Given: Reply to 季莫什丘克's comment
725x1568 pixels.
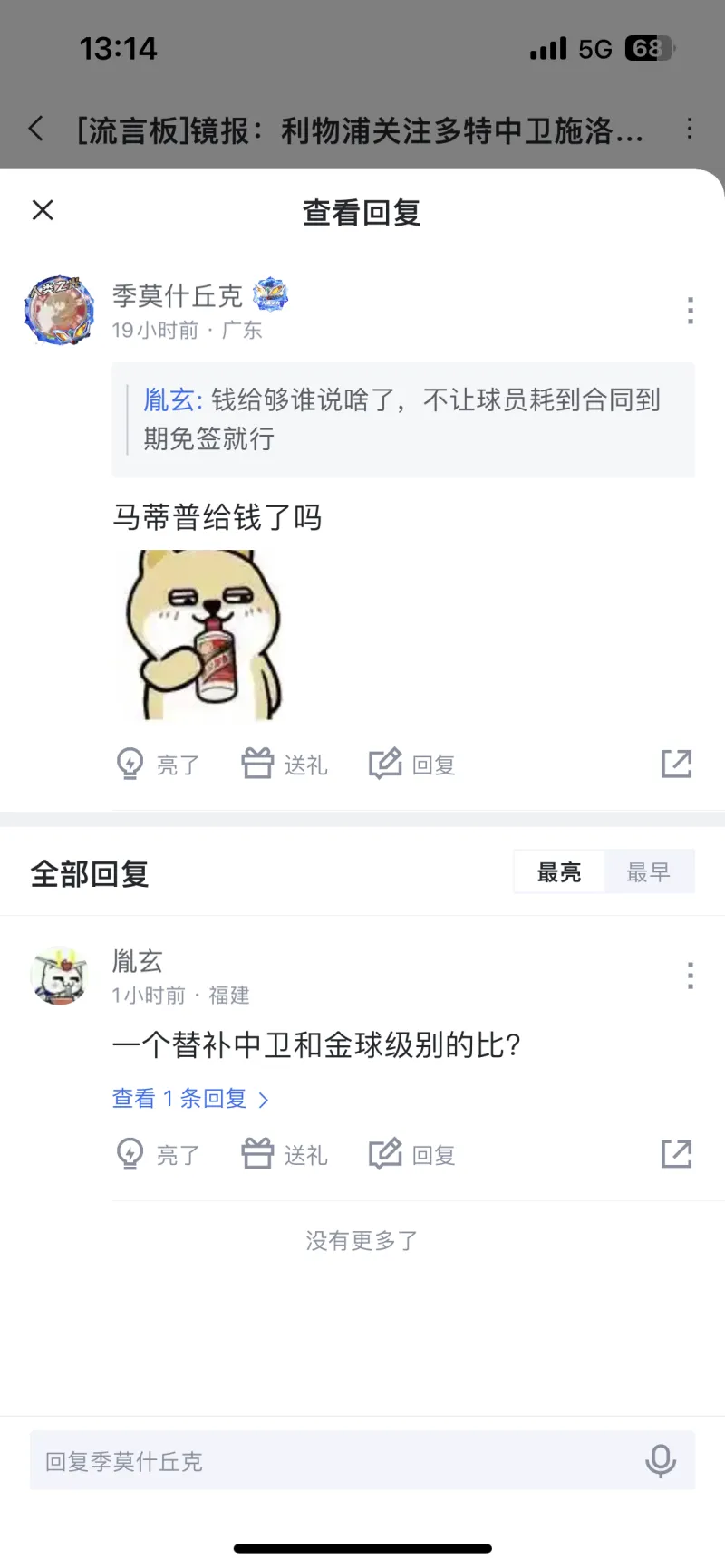Looking at the screenshot, I should (x=412, y=765).
